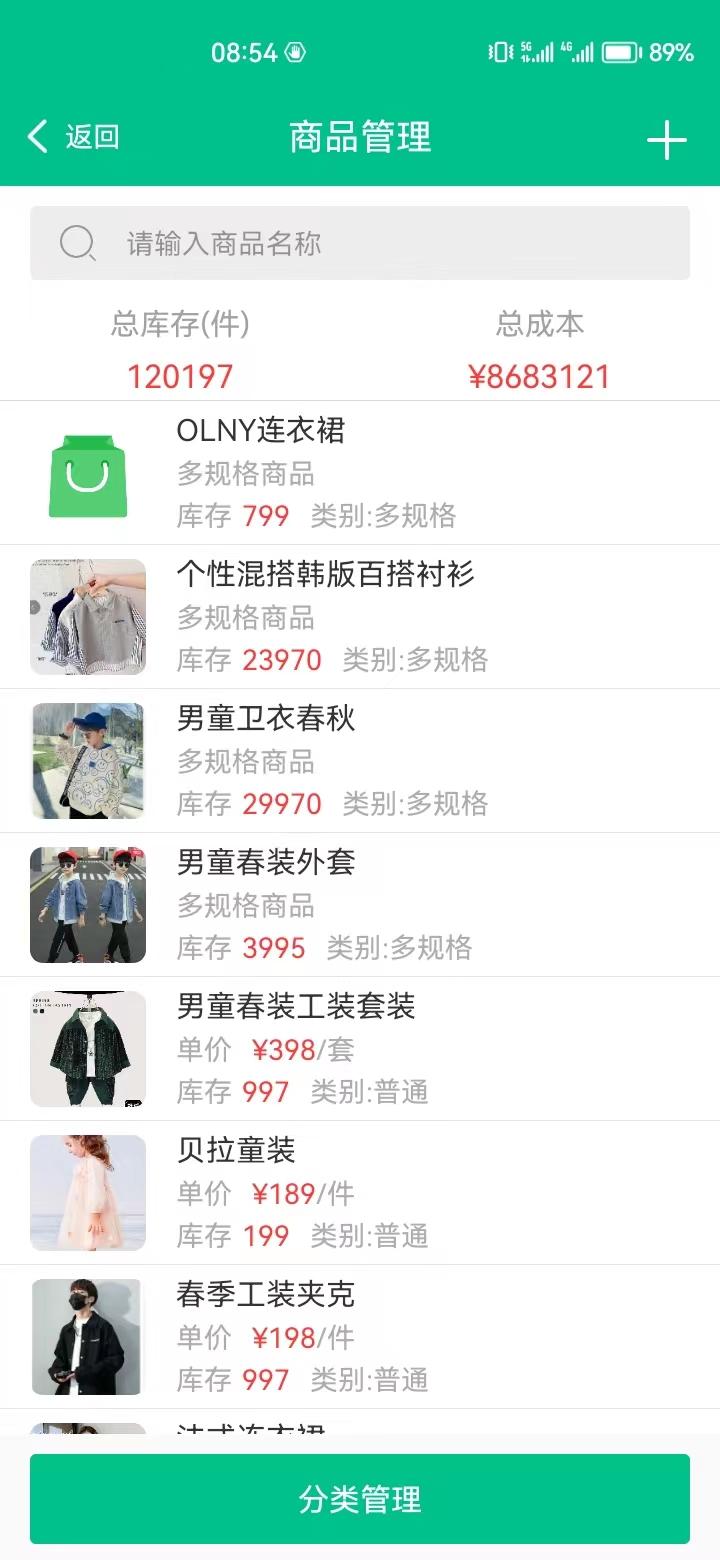This screenshot has width=720, height=1560.
Task: Select the 贝拉童装 product row
Action: click(x=360, y=1193)
